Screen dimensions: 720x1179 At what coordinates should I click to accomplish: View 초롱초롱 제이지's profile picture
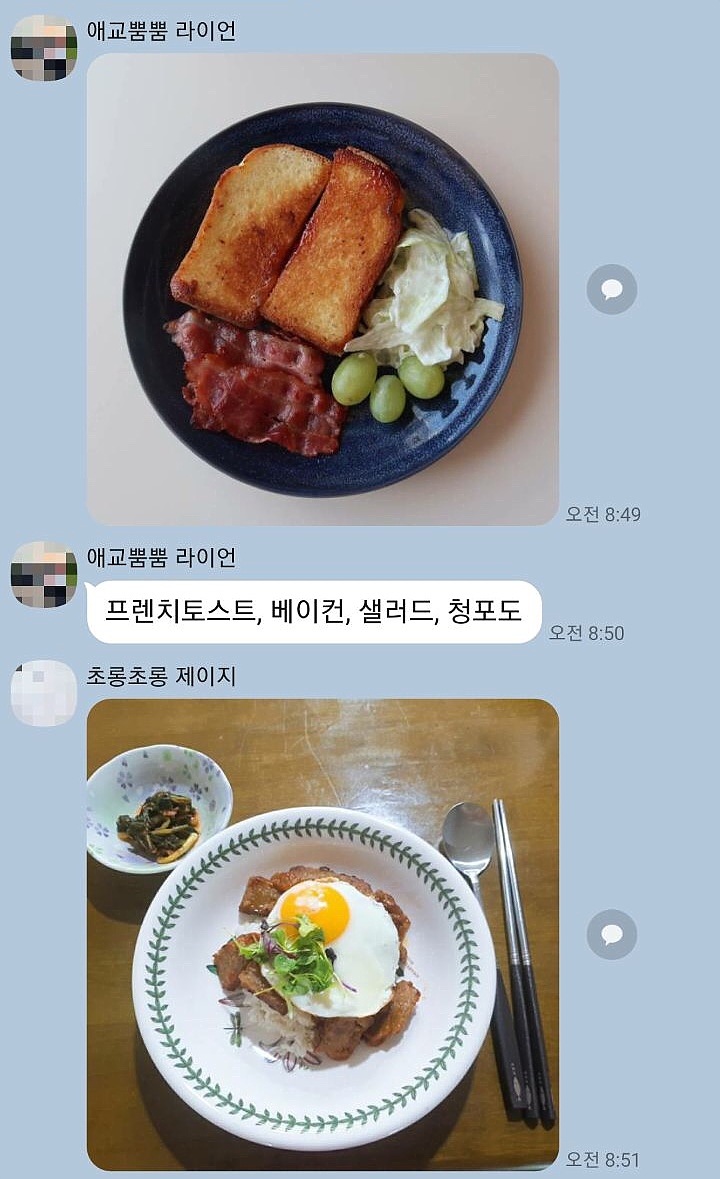click(x=44, y=693)
